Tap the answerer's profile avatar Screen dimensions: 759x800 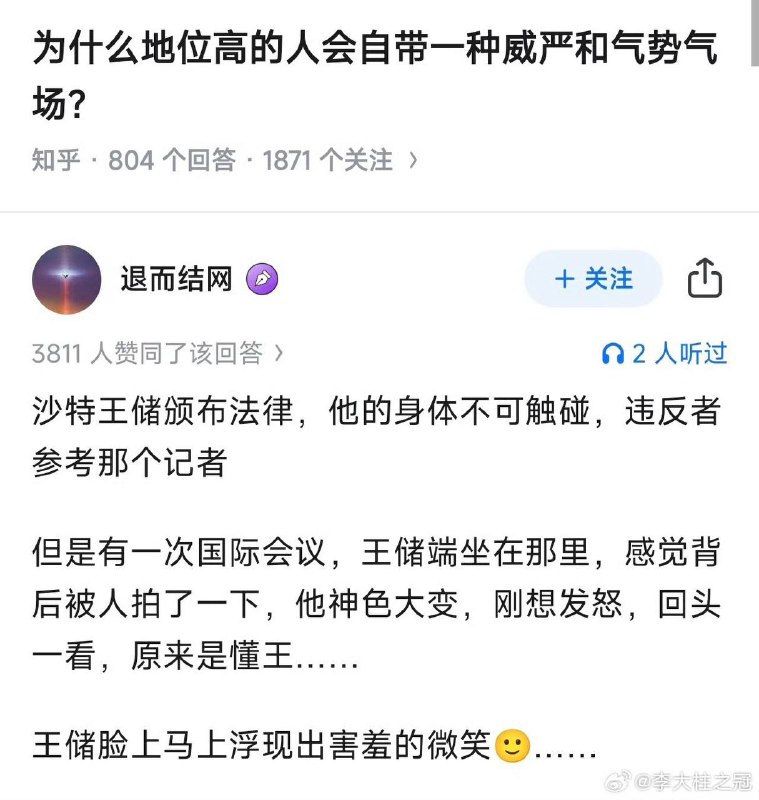tap(66, 280)
